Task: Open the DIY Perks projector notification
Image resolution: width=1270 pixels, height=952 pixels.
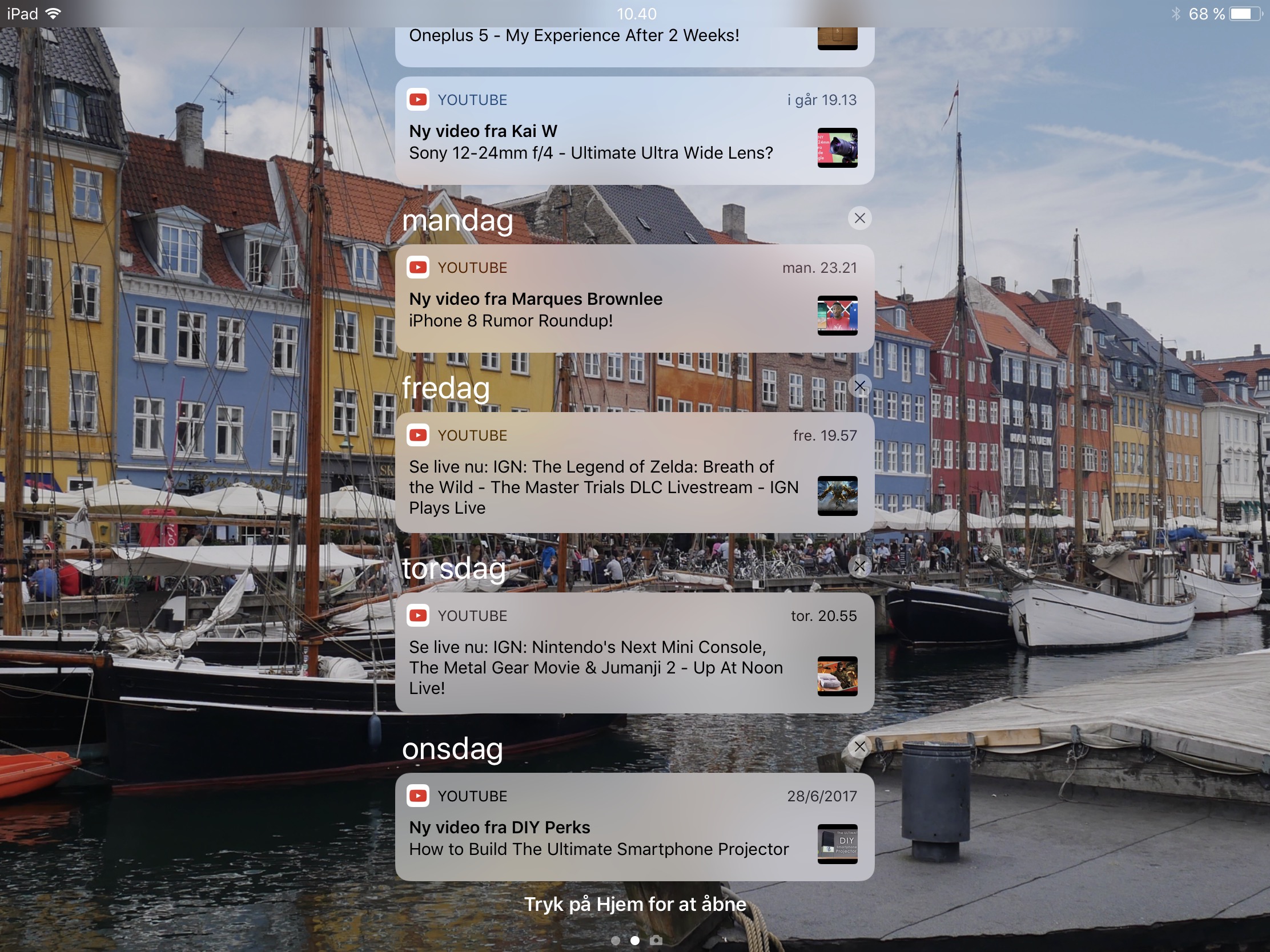Action: click(634, 828)
